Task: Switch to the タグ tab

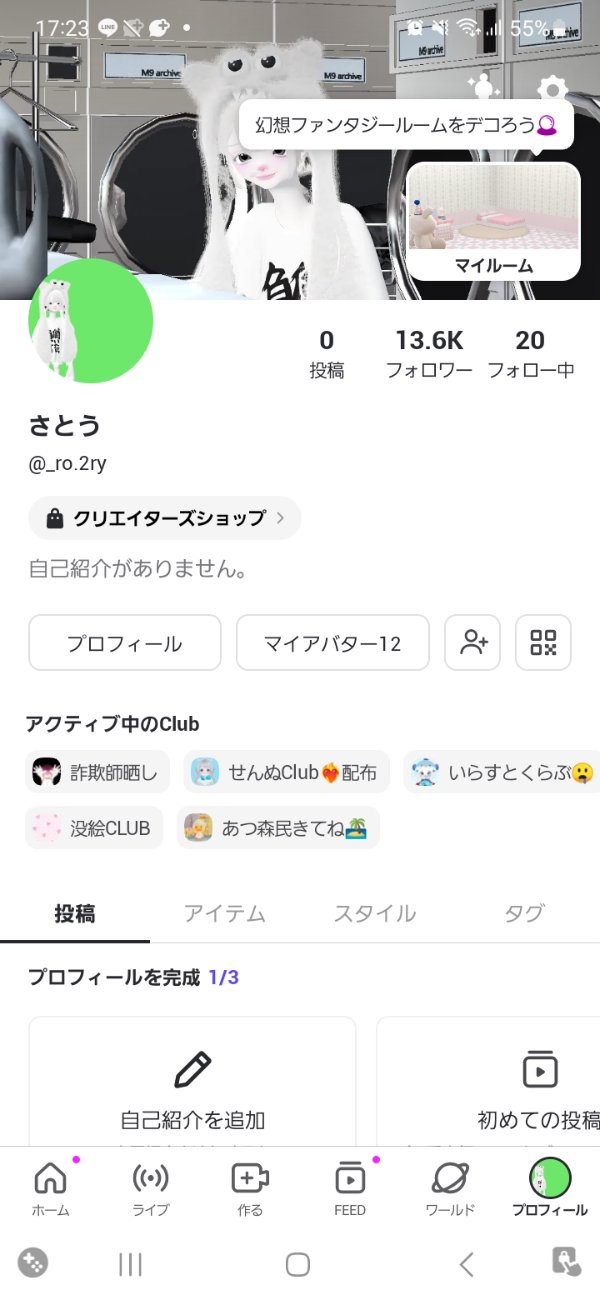Action: point(525,913)
